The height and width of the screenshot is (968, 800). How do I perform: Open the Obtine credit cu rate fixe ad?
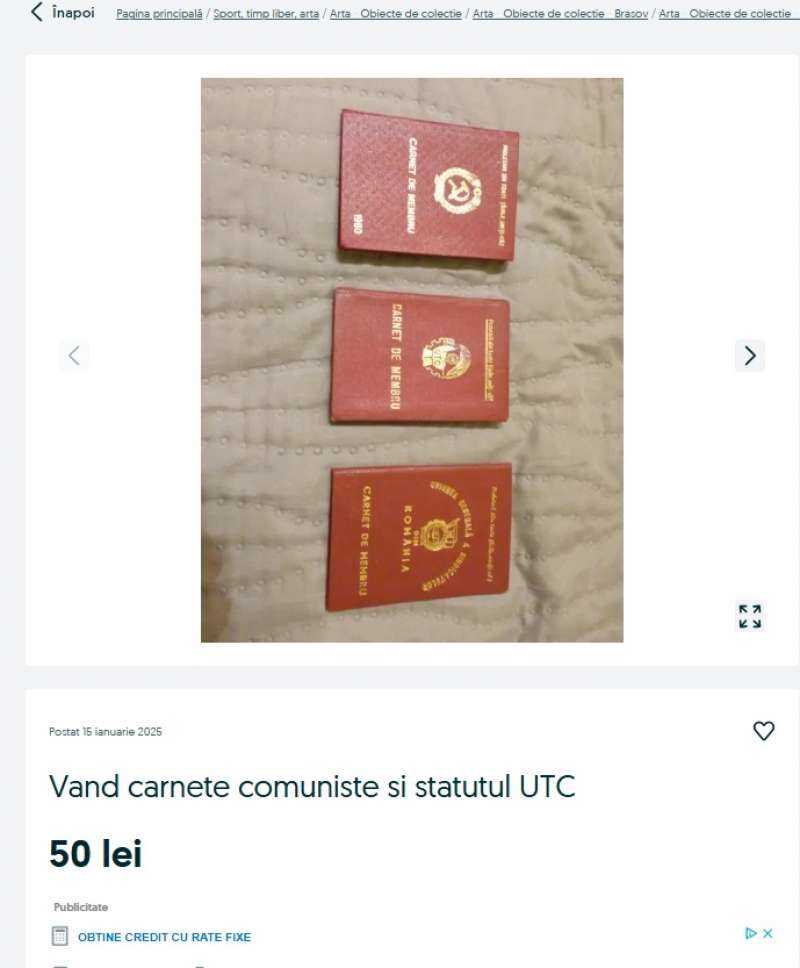pyautogui.click(x=164, y=937)
